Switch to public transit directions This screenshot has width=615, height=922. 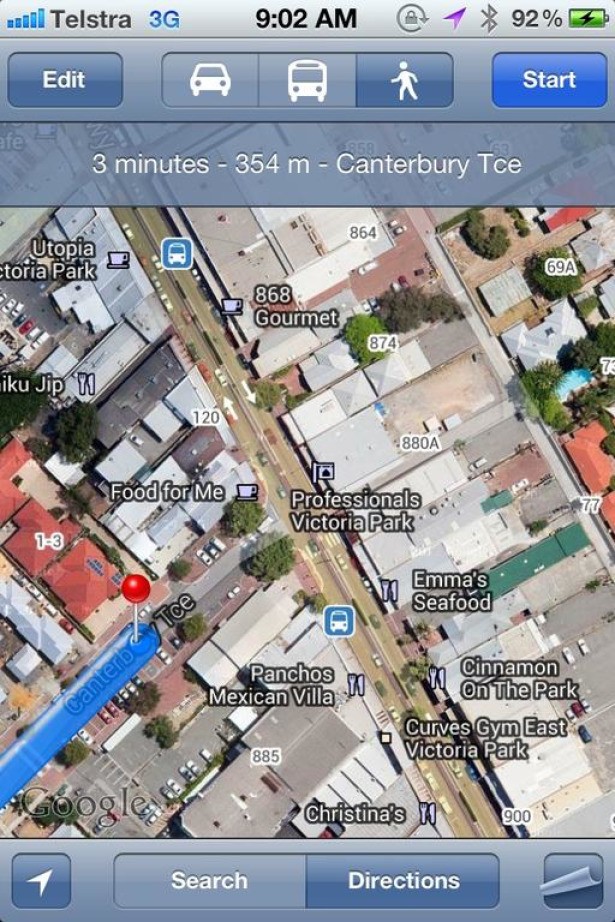click(x=307, y=80)
